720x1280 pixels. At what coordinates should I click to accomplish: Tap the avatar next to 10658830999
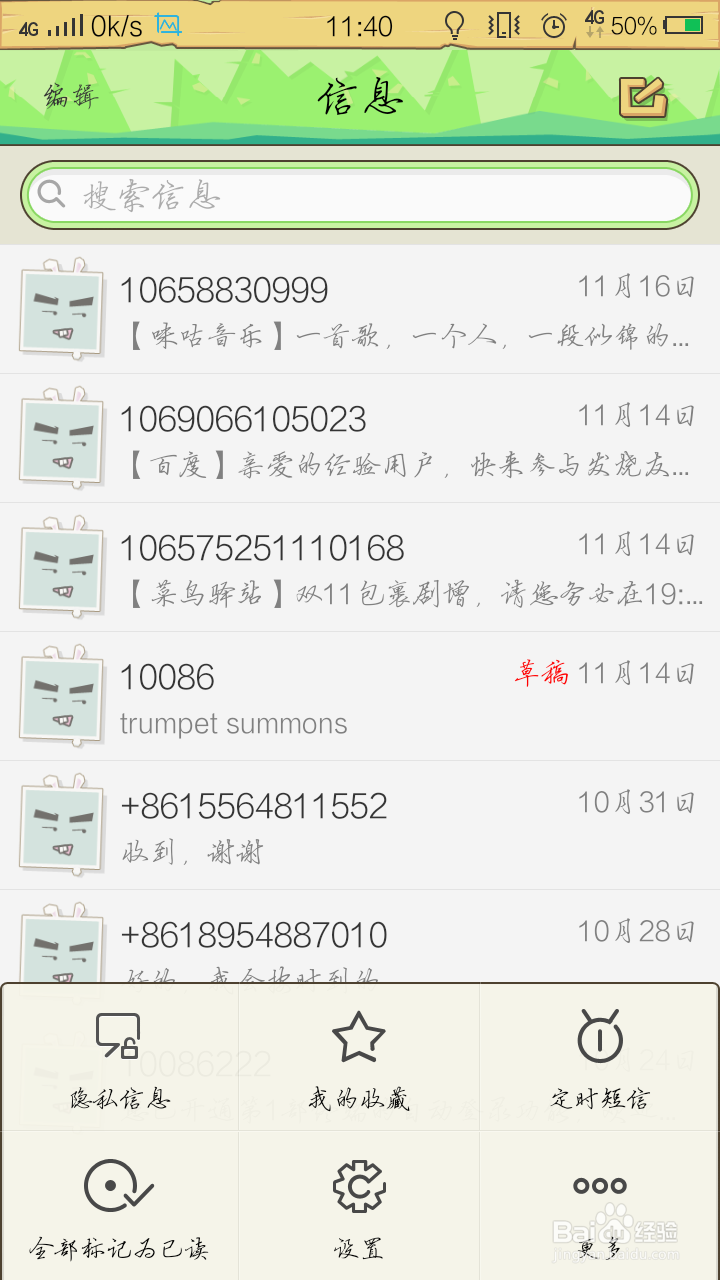tap(61, 310)
